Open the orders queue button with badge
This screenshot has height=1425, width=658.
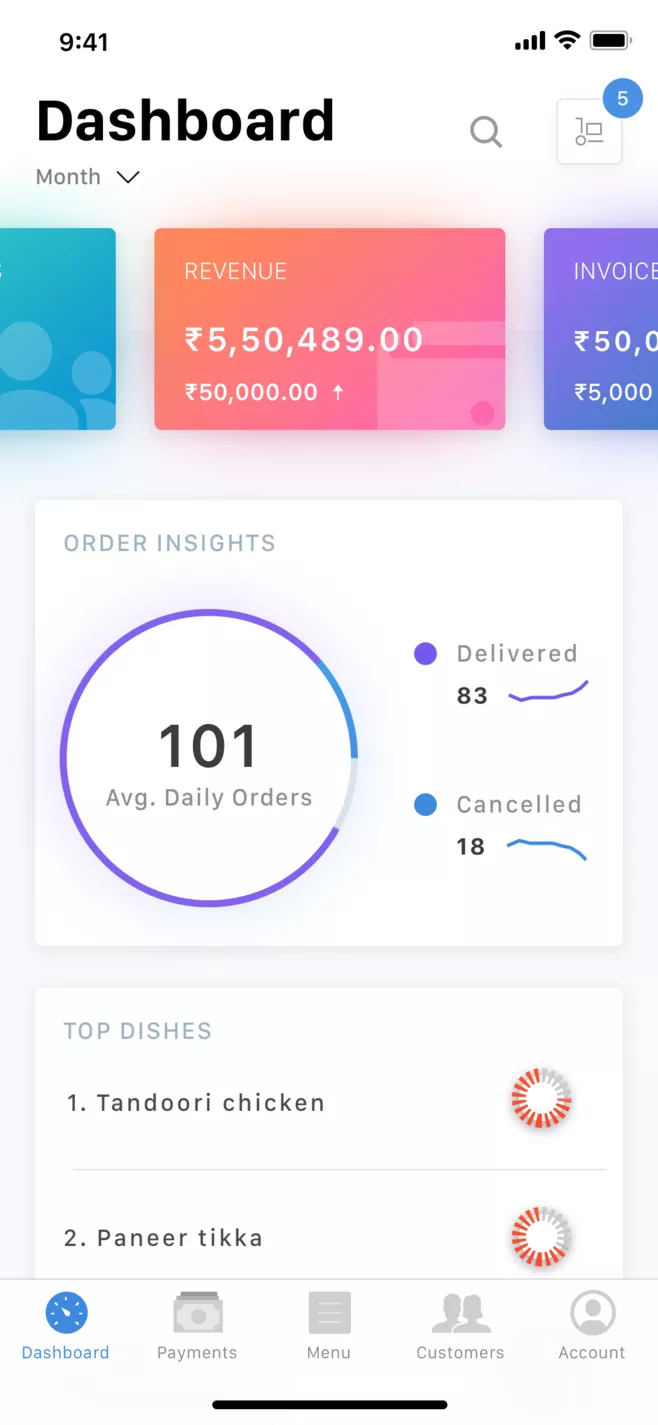coord(590,131)
